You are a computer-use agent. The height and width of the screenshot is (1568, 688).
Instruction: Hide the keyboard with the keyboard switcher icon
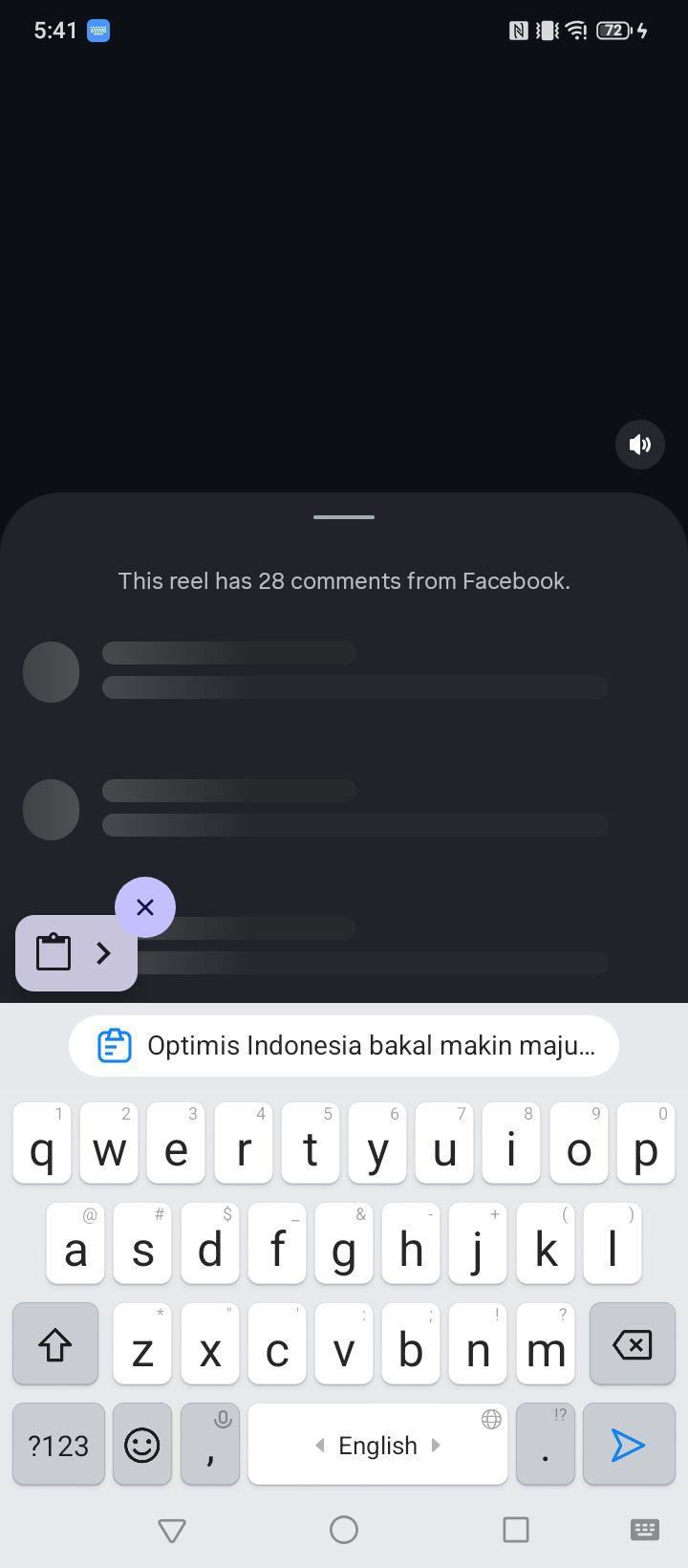click(x=645, y=1530)
